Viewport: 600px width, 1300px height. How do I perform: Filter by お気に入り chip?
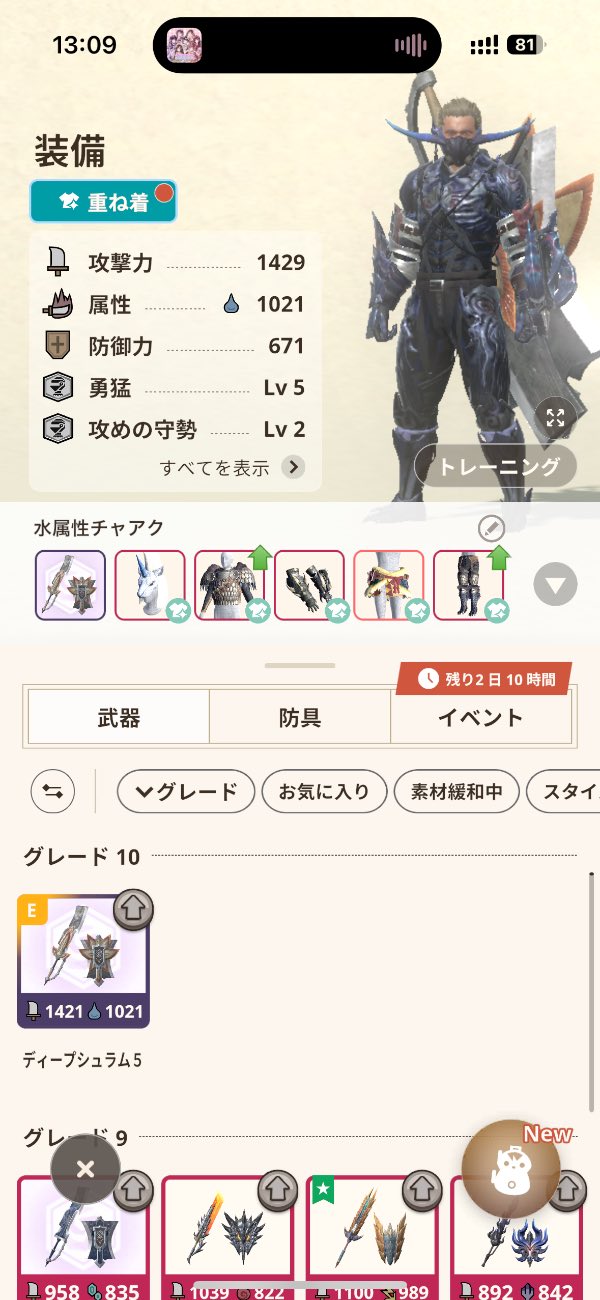click(x=323, y=792)
